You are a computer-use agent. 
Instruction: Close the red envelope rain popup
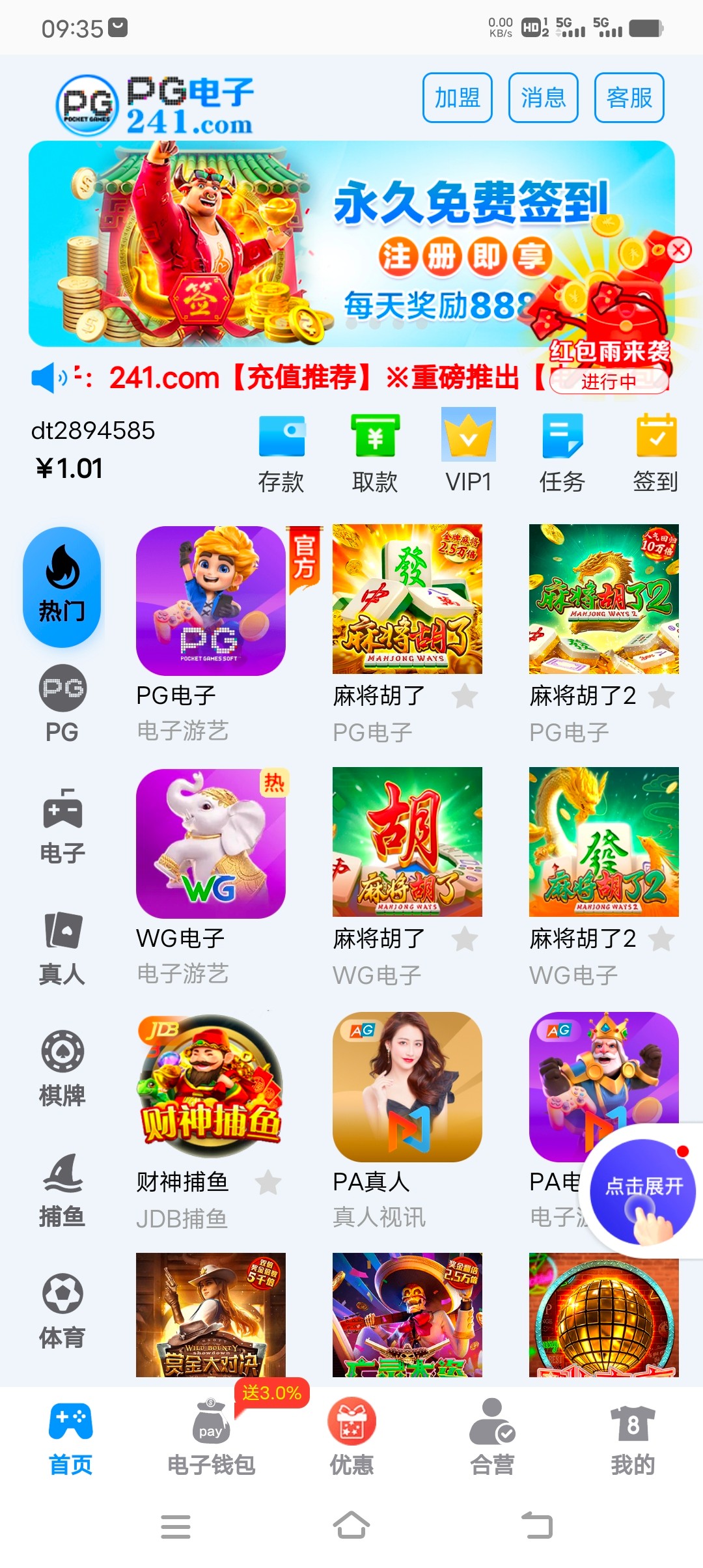679,249
